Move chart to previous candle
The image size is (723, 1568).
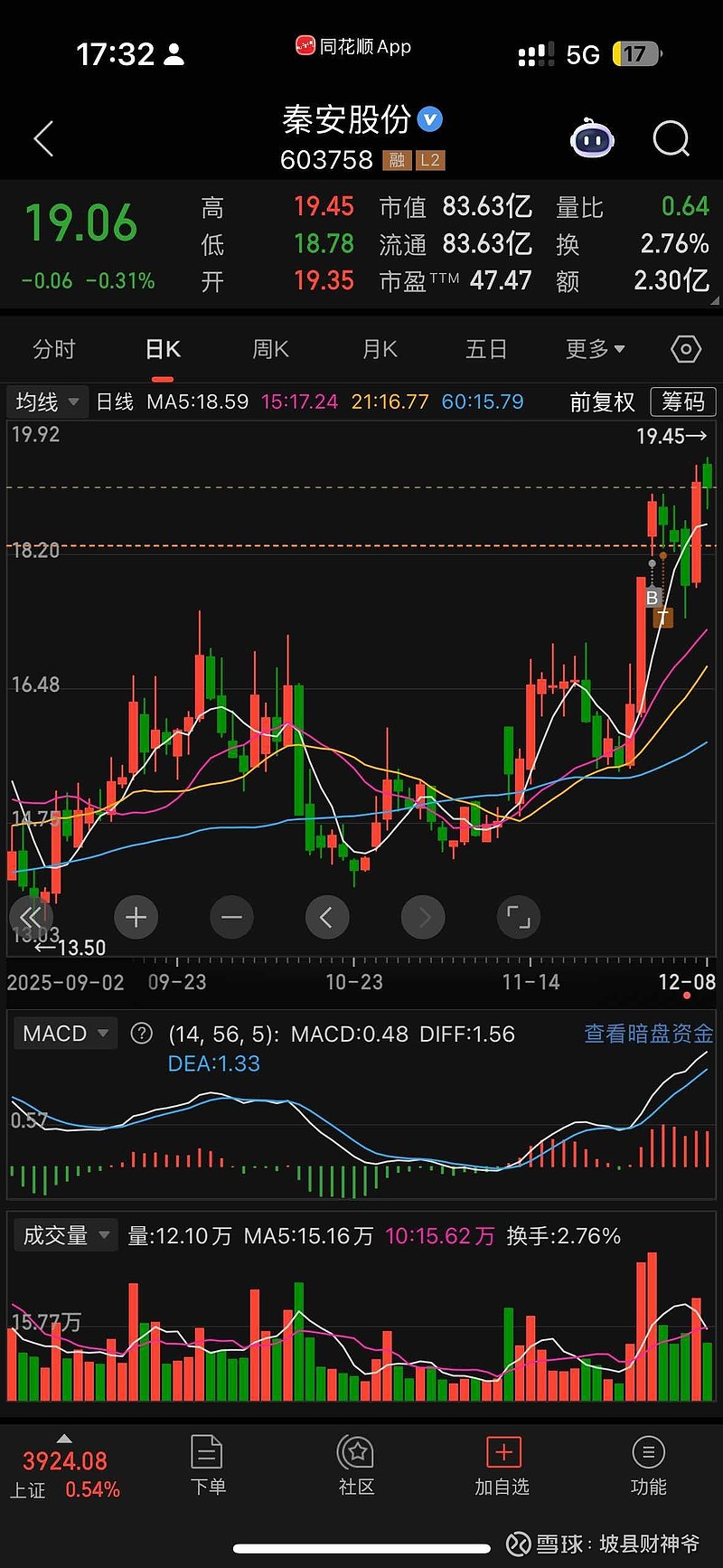(x=327, y=918)
